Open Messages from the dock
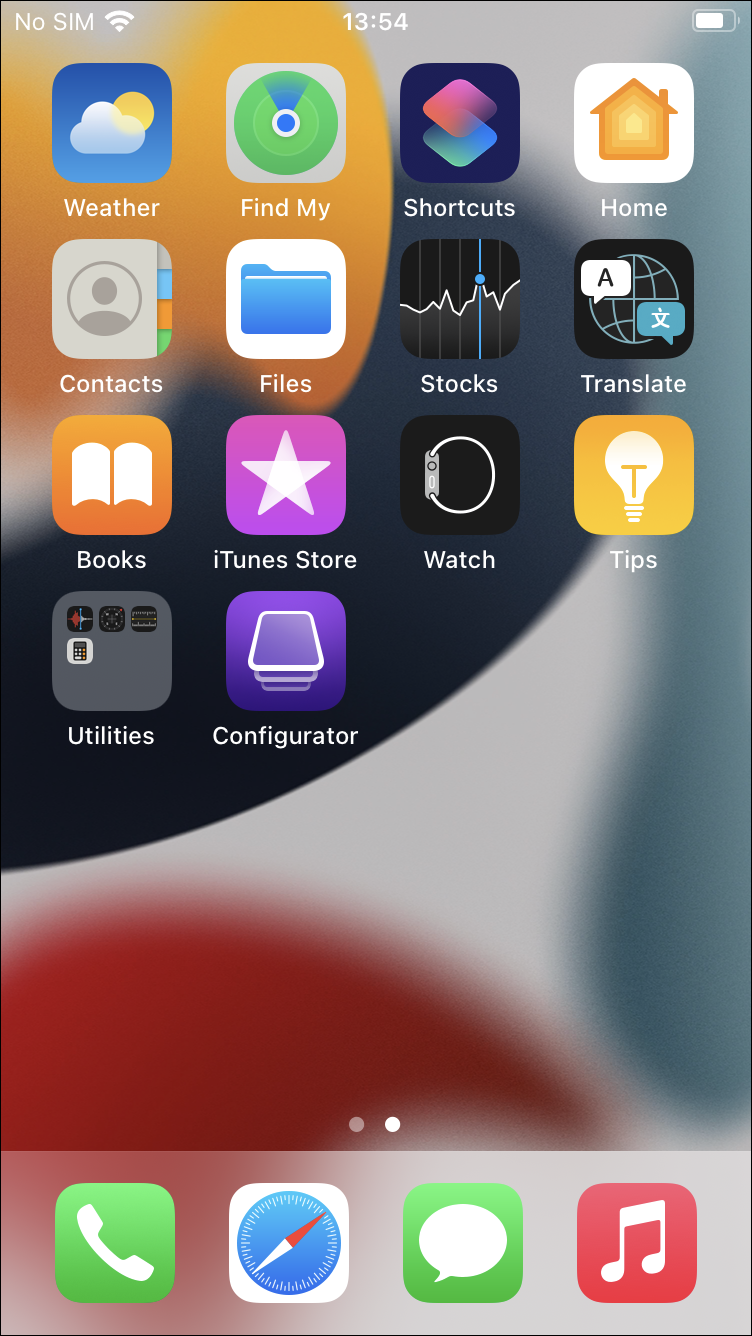Screen dimensions: 752x1336 pos(463,1243)
